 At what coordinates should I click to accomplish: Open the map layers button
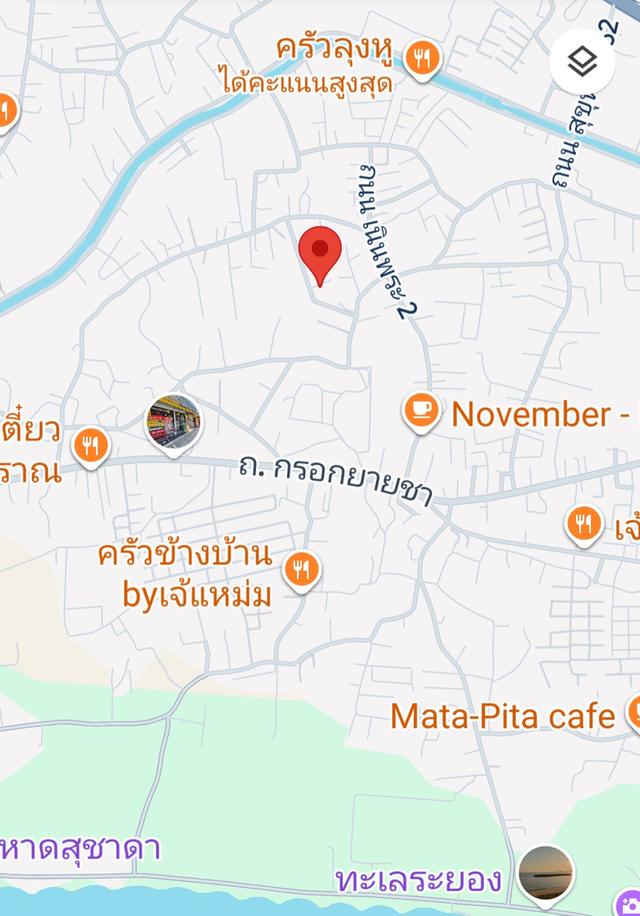[x=582, y=62]
